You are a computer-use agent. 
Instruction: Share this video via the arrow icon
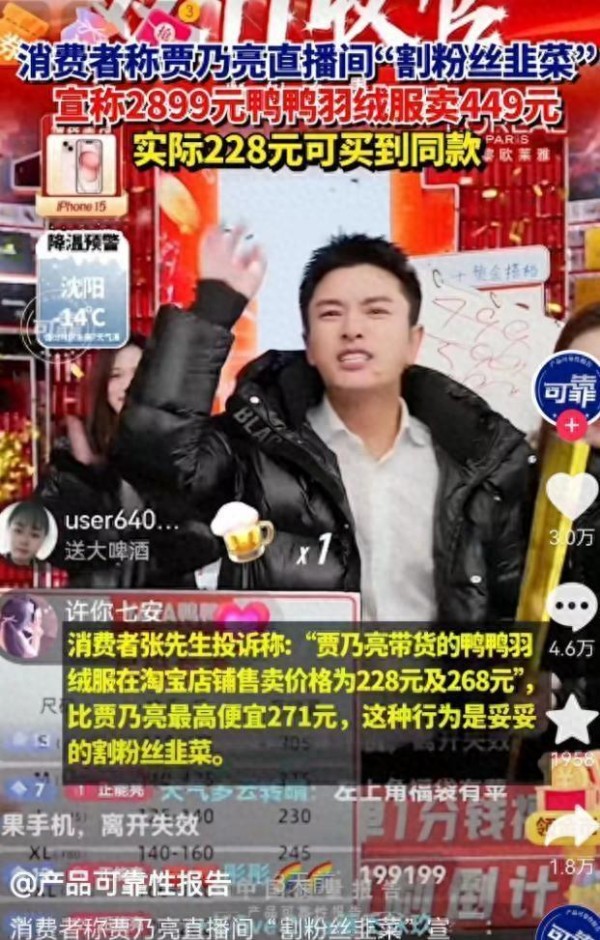(x=572, y=826)
